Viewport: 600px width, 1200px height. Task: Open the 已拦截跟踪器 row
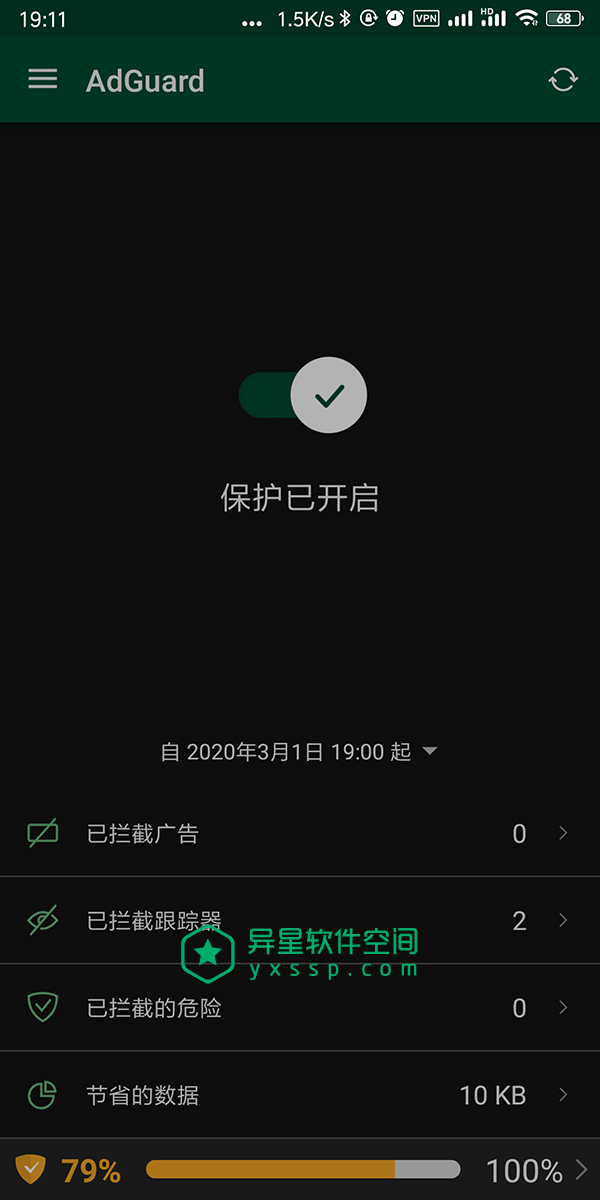coord(300,920)
